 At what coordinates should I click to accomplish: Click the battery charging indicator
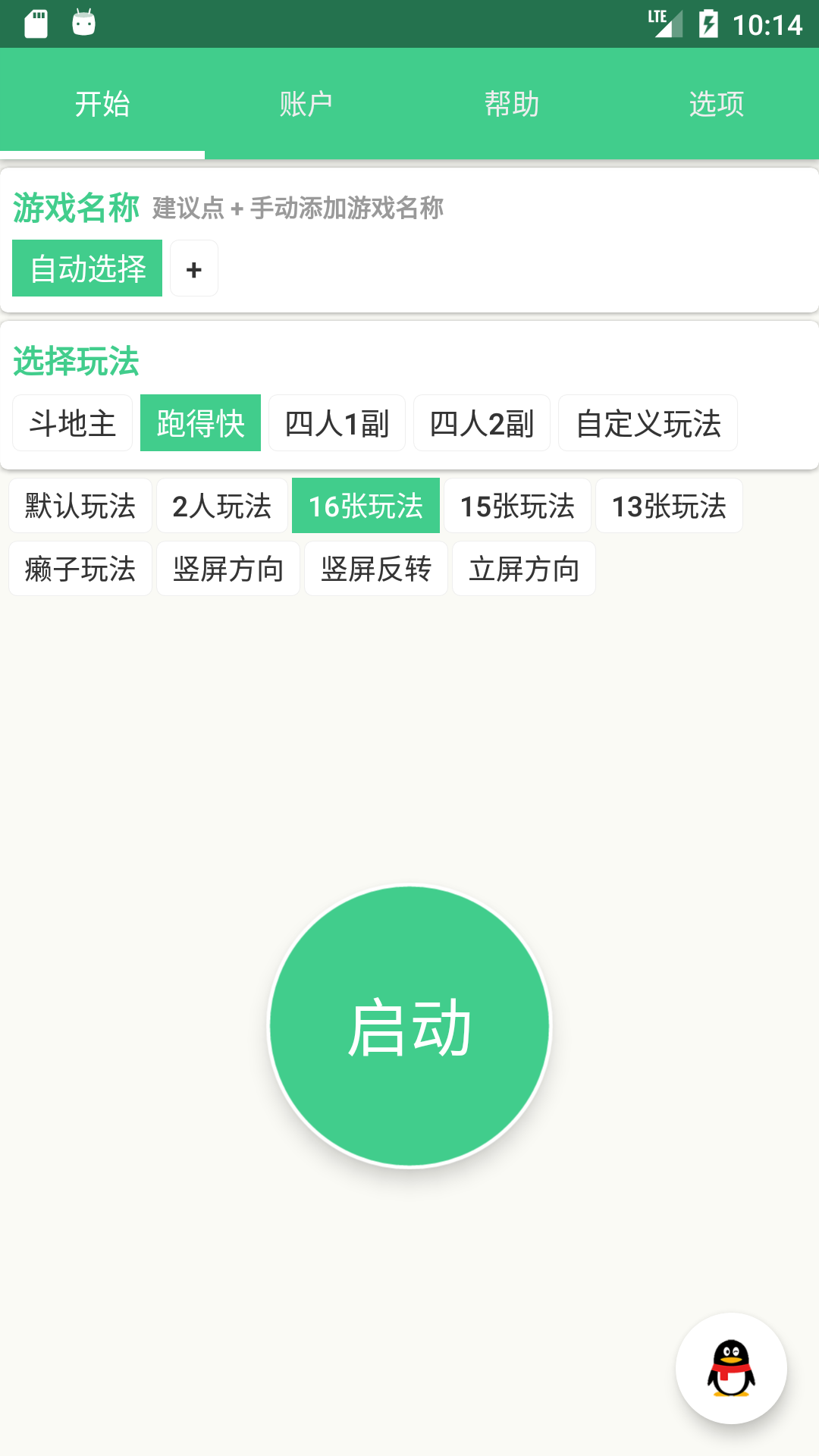coord(709,24)
